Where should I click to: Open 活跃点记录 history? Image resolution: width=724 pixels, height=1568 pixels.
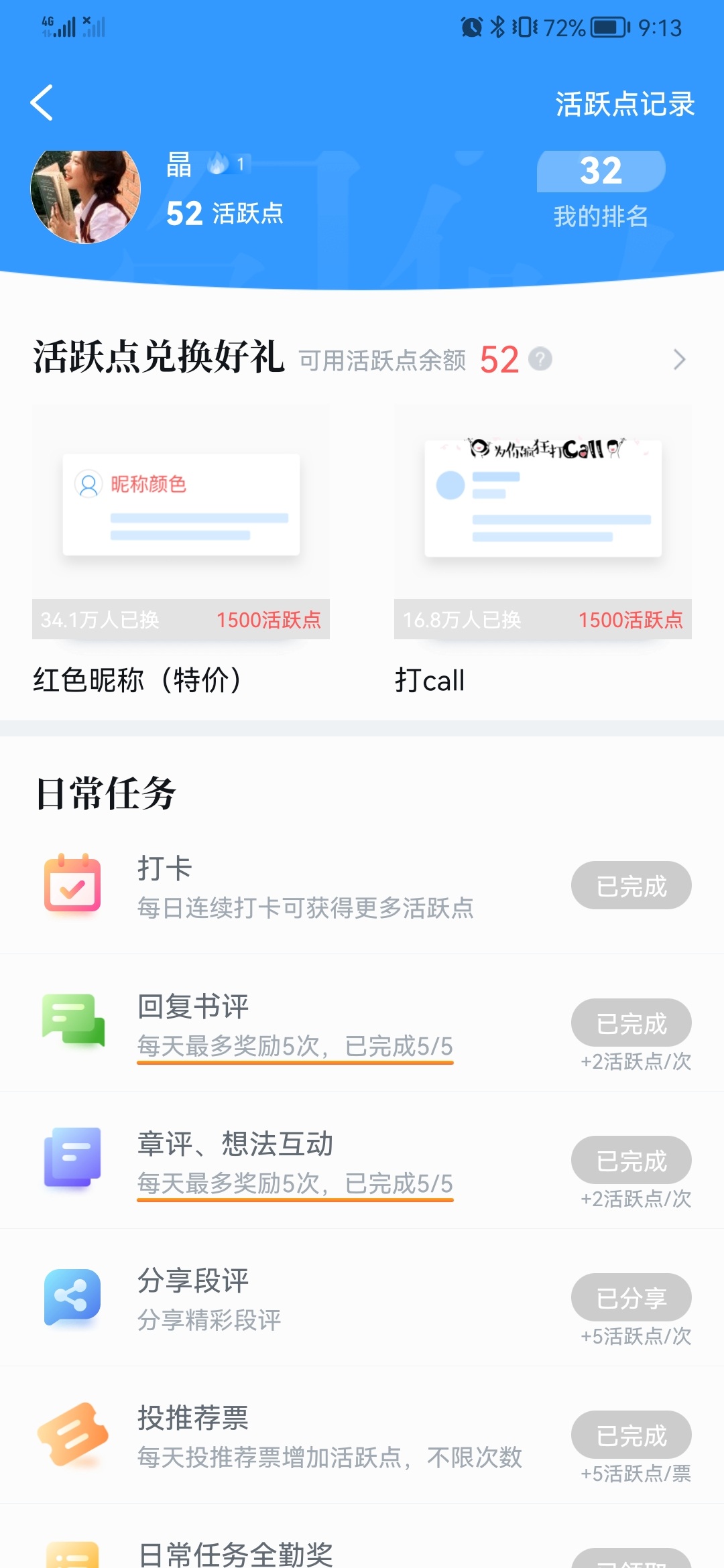(x=625, y=104)
